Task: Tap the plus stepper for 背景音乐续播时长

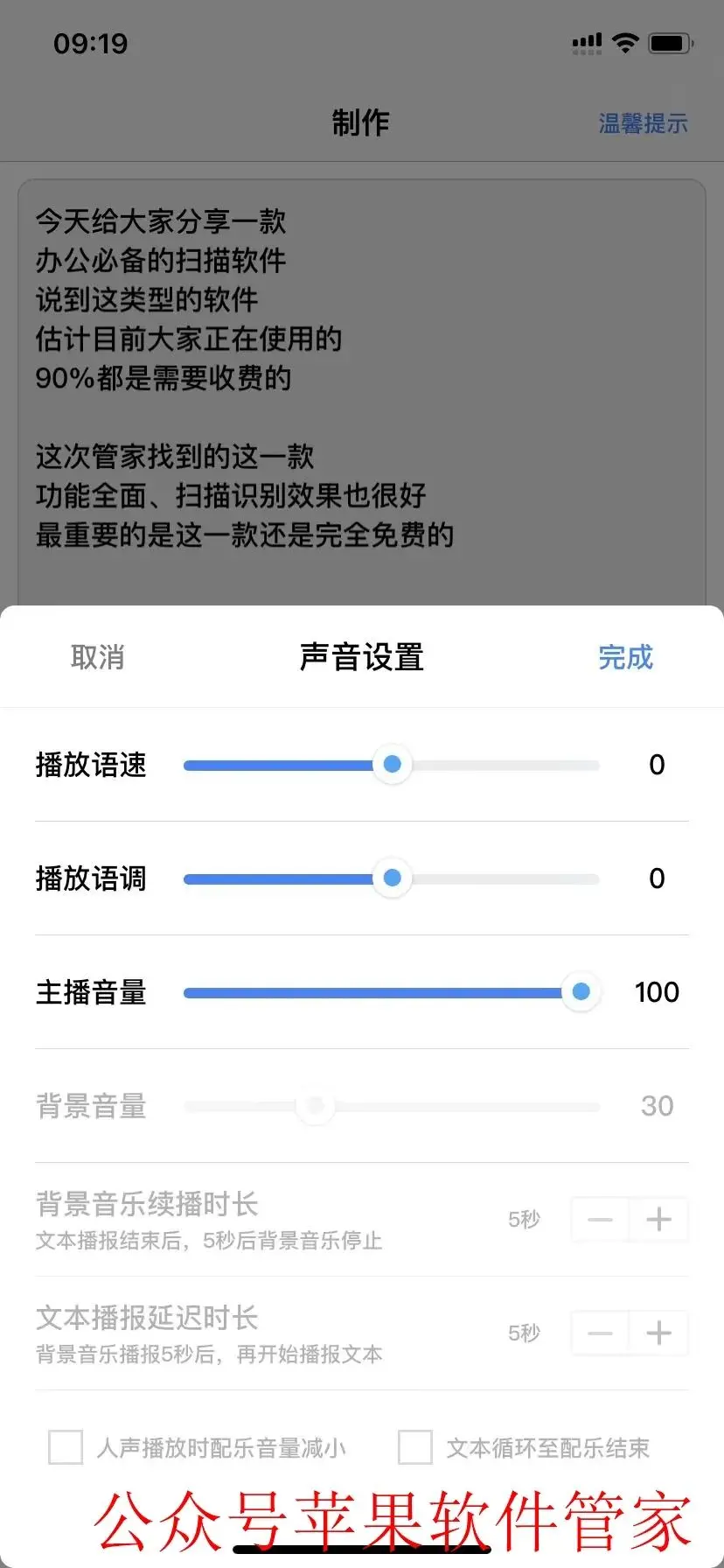Action: 659,1219
